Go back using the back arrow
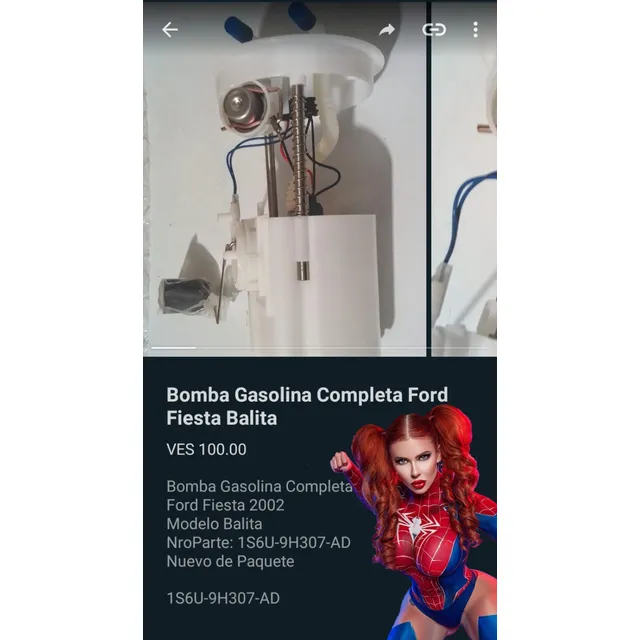The image size is (640, 640). 170,30
